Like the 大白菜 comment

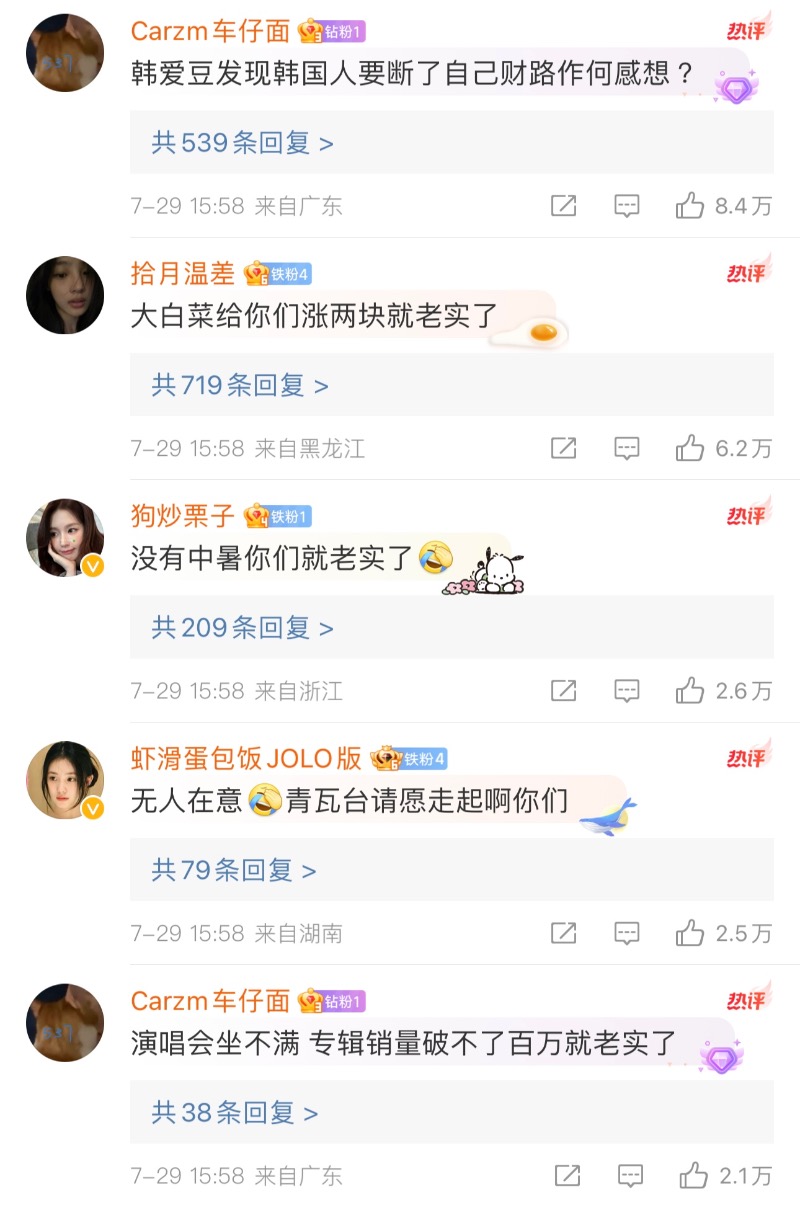[x=690, y=448]
